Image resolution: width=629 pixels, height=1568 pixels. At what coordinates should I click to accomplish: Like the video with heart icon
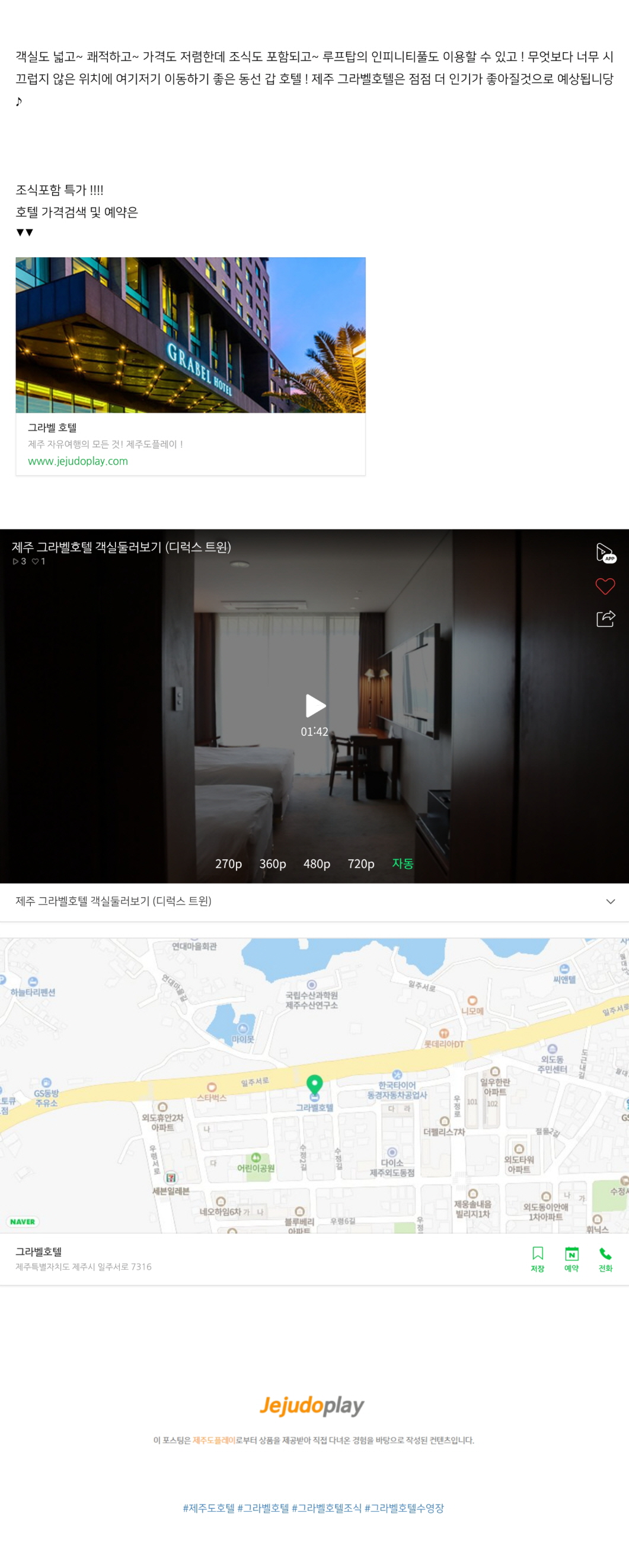click(x=605, y=585)
